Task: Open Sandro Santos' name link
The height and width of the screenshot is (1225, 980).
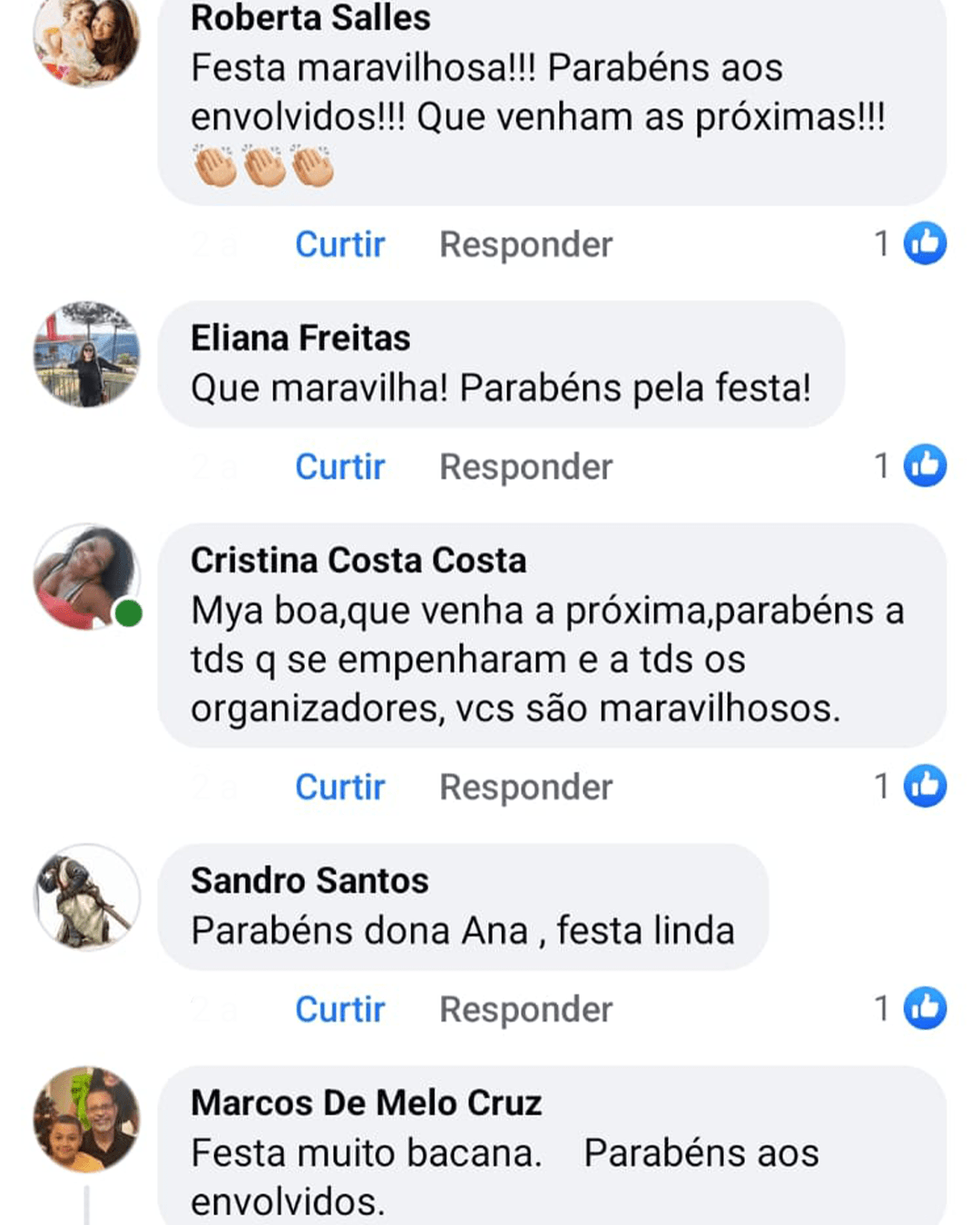Action: click(309, 881)
